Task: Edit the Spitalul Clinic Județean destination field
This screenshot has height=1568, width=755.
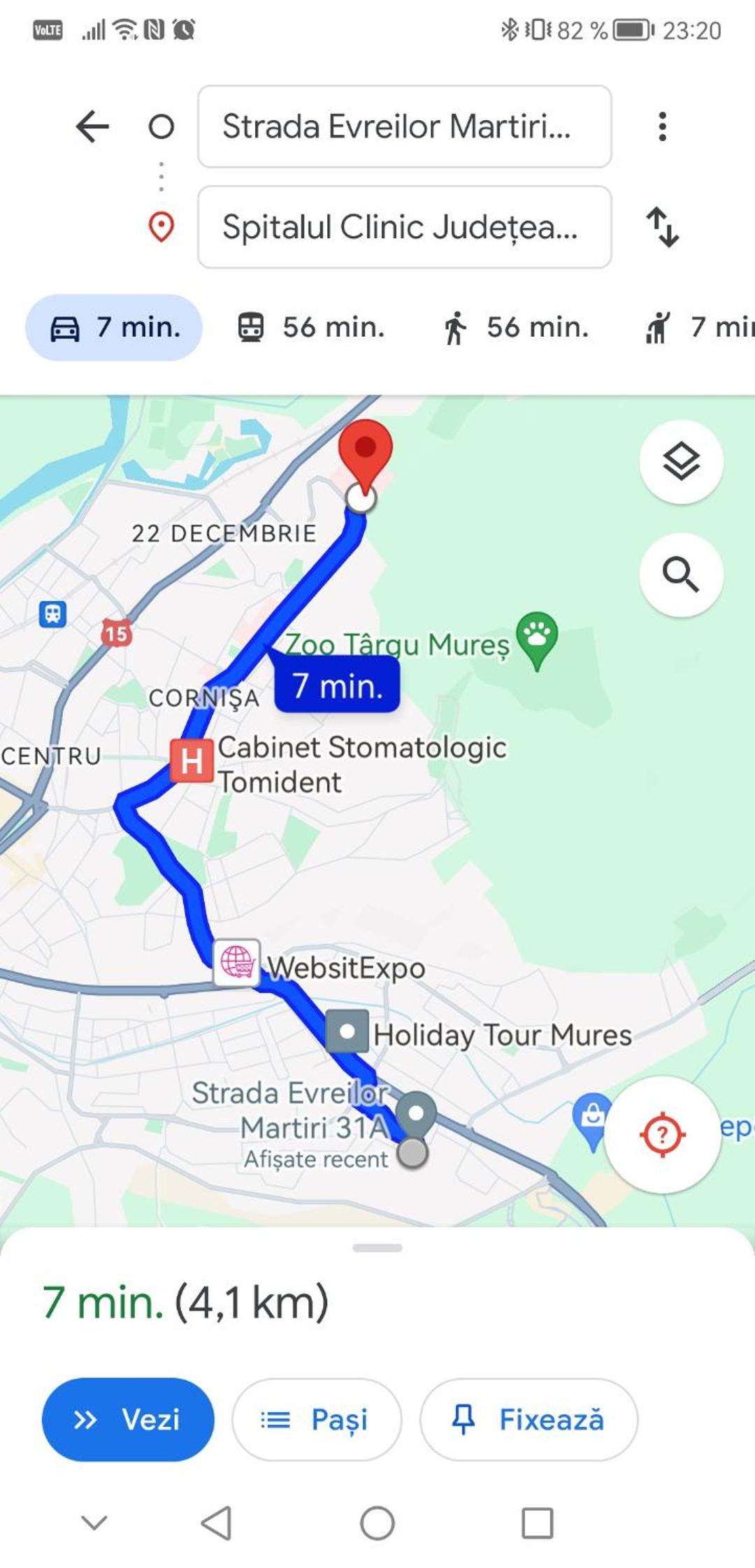Action: [x=405, y=227]
